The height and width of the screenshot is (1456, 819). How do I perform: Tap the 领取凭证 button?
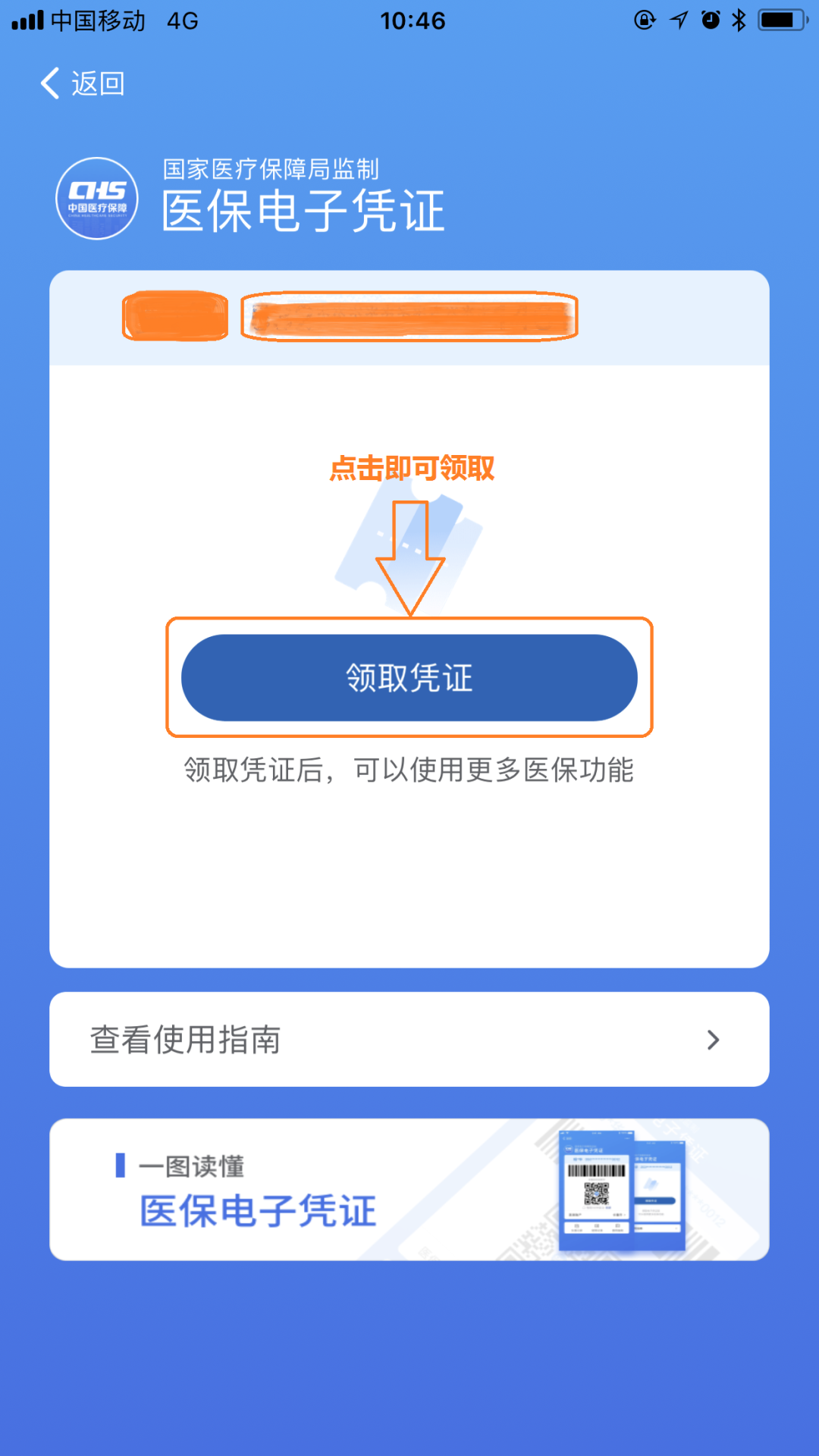click(x=409, y=677)
